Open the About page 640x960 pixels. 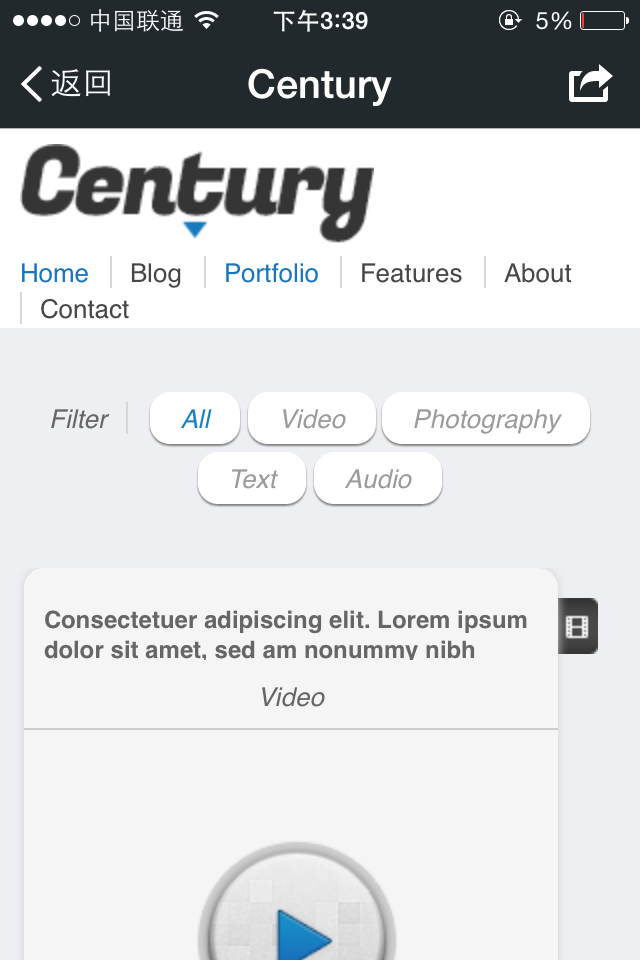click(x=538, y=273)
